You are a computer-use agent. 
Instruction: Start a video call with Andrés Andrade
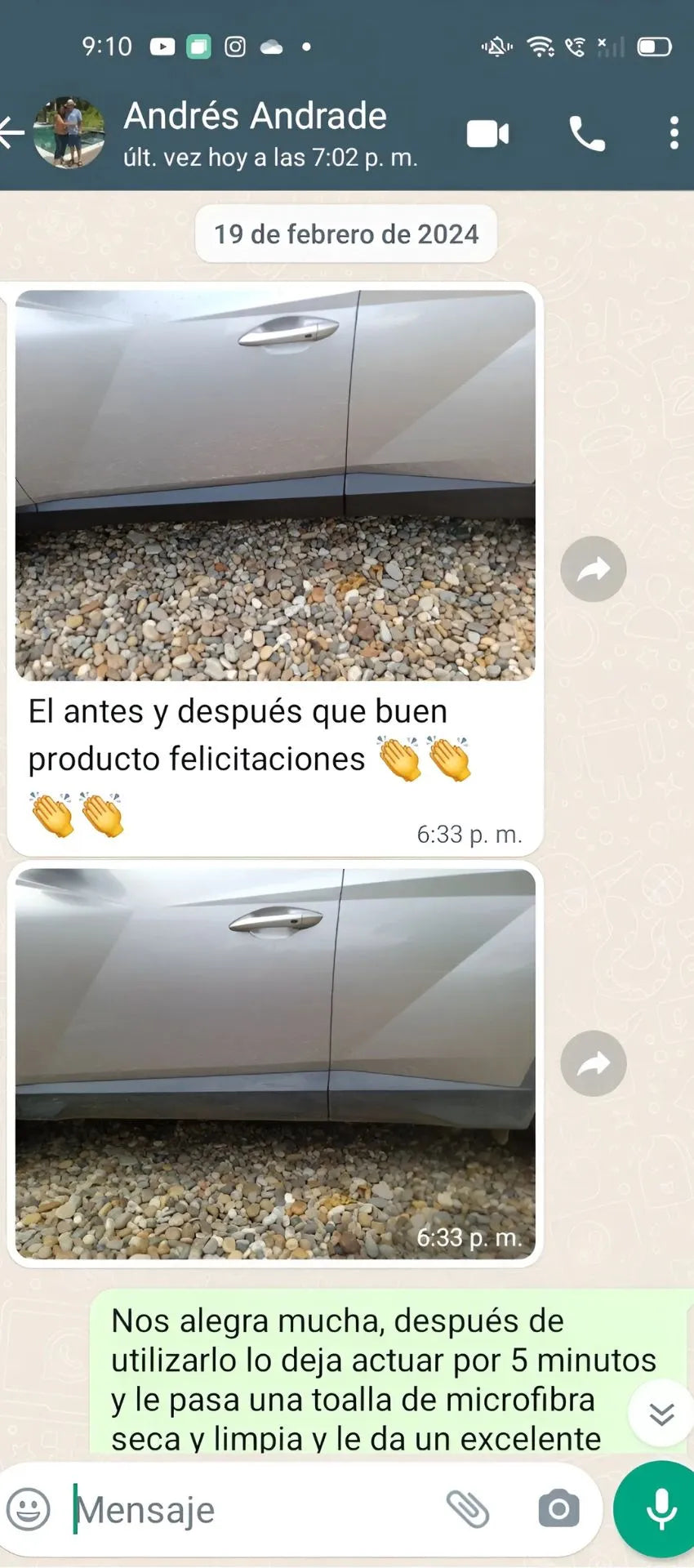tap(487, 133)
